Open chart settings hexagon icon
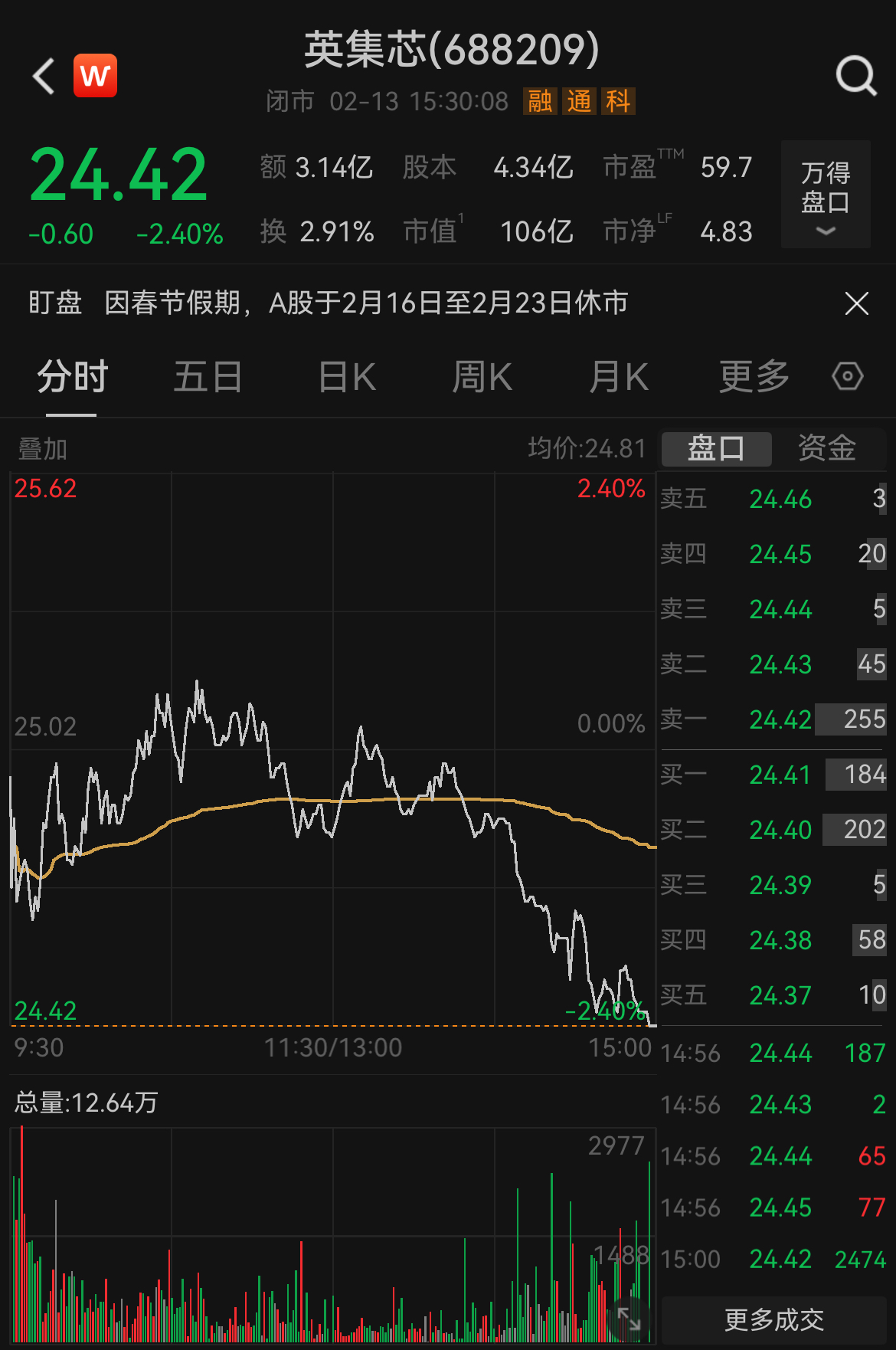 tap(848, 377)
